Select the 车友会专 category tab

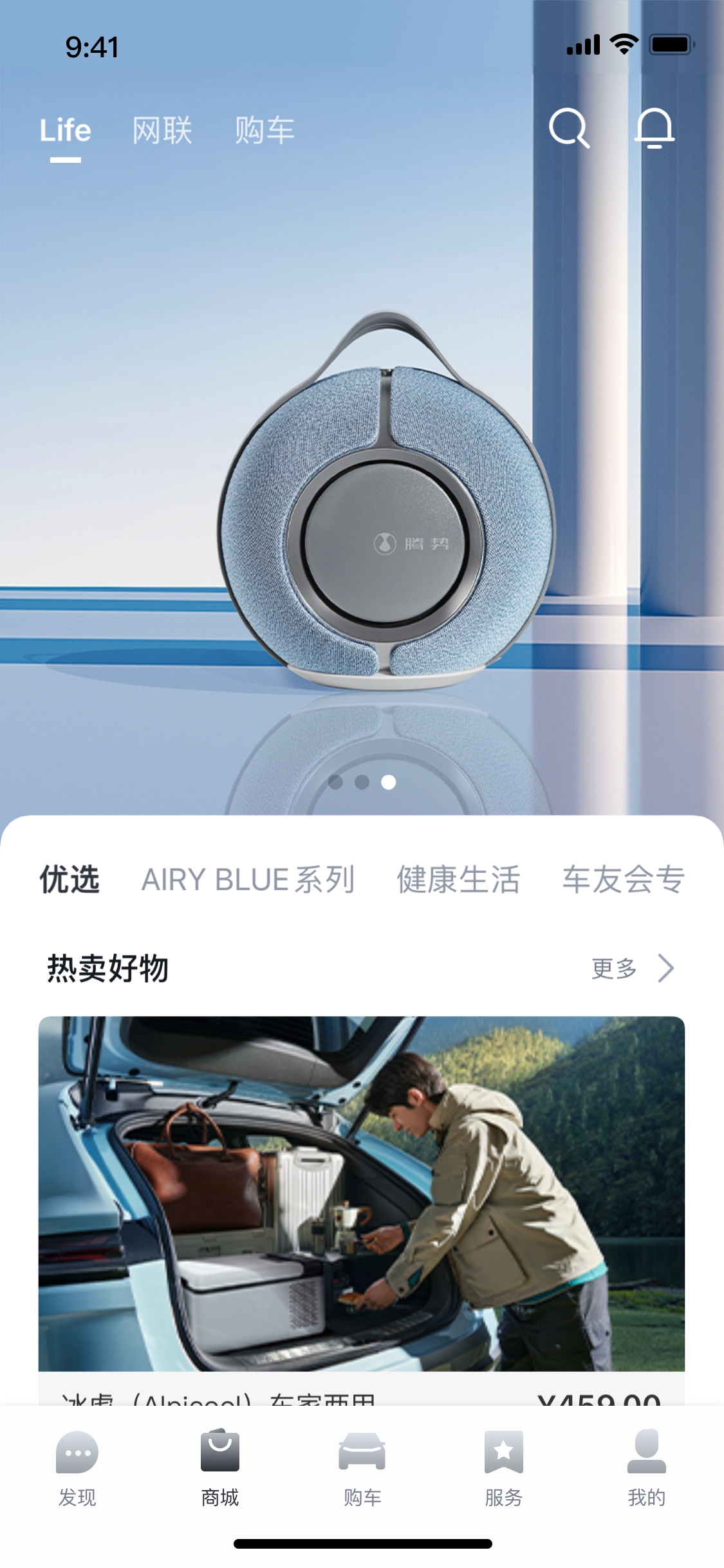(623, 879)
